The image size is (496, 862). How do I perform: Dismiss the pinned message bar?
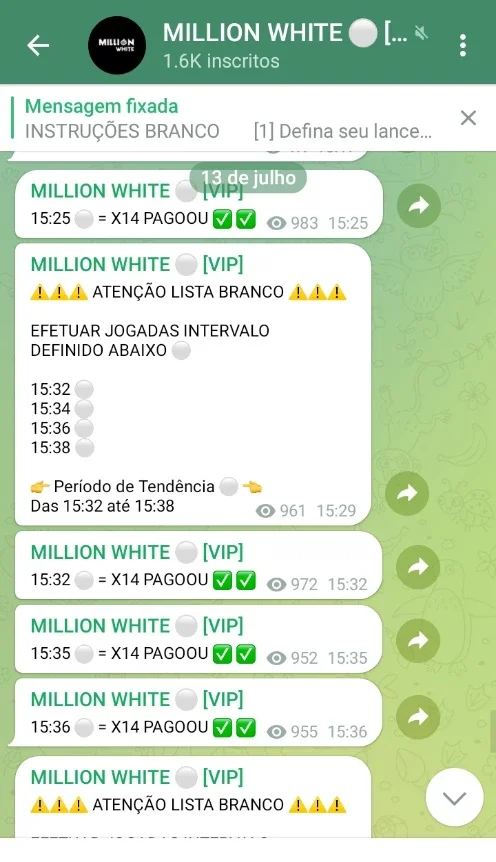[469, 118]
